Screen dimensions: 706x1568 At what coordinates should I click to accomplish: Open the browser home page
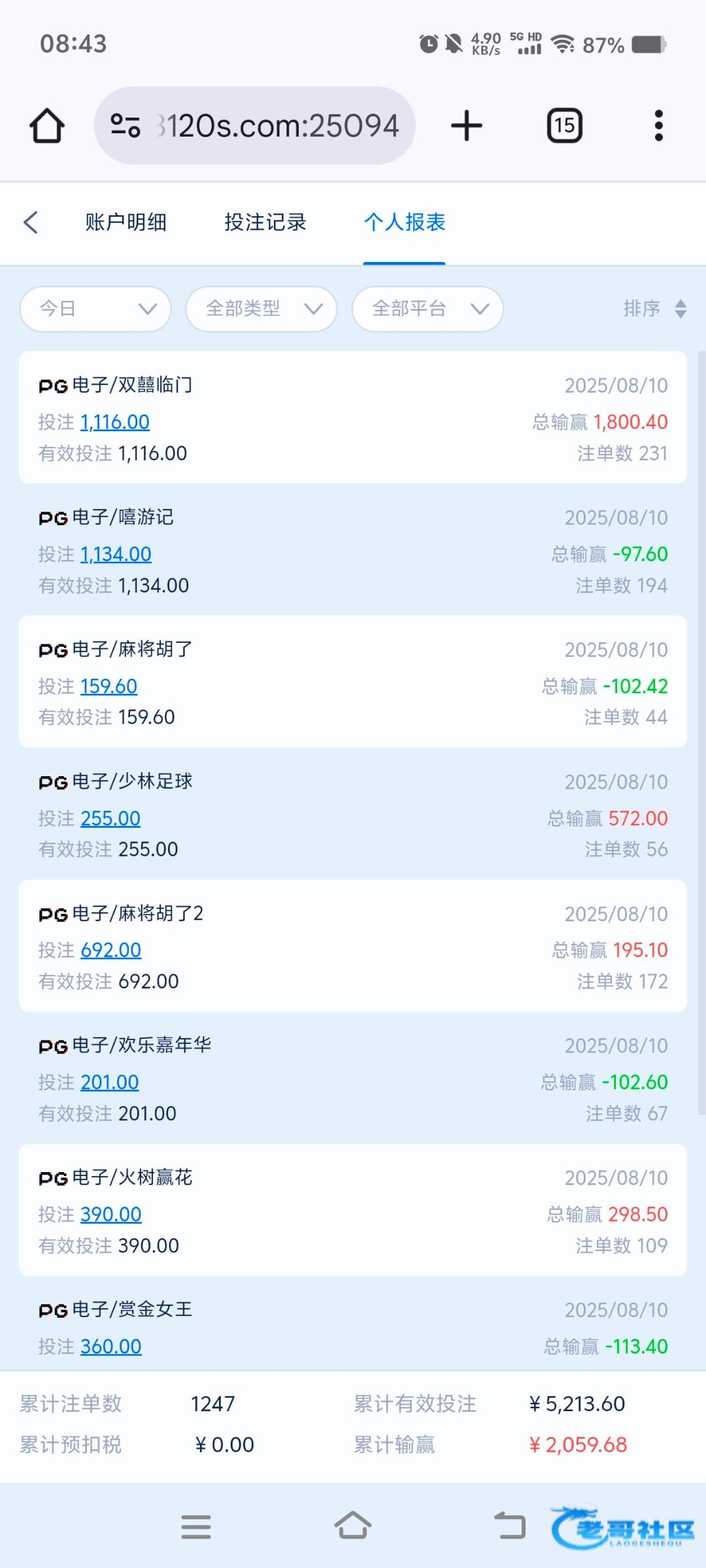tap(47, 125)
